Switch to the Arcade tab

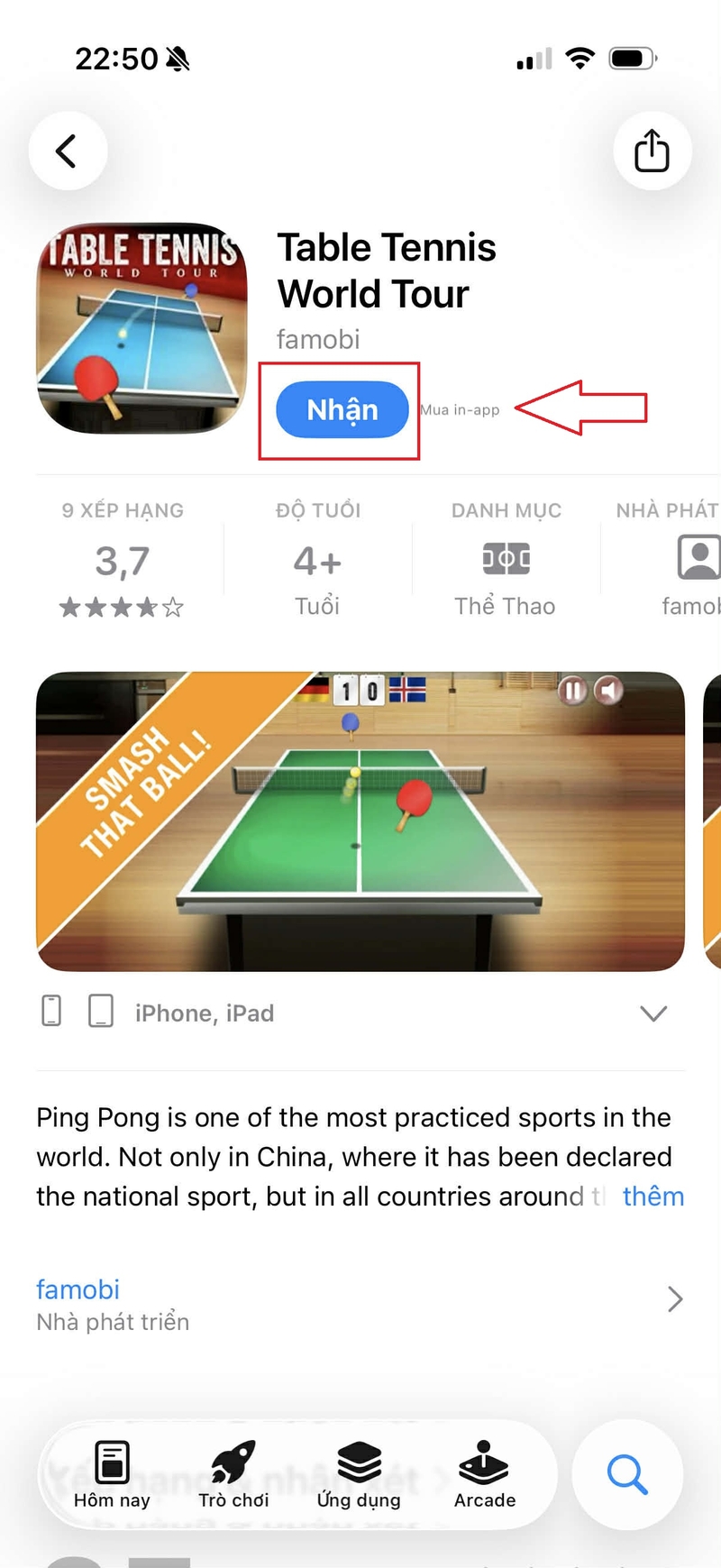click(x=485, y=1475)
